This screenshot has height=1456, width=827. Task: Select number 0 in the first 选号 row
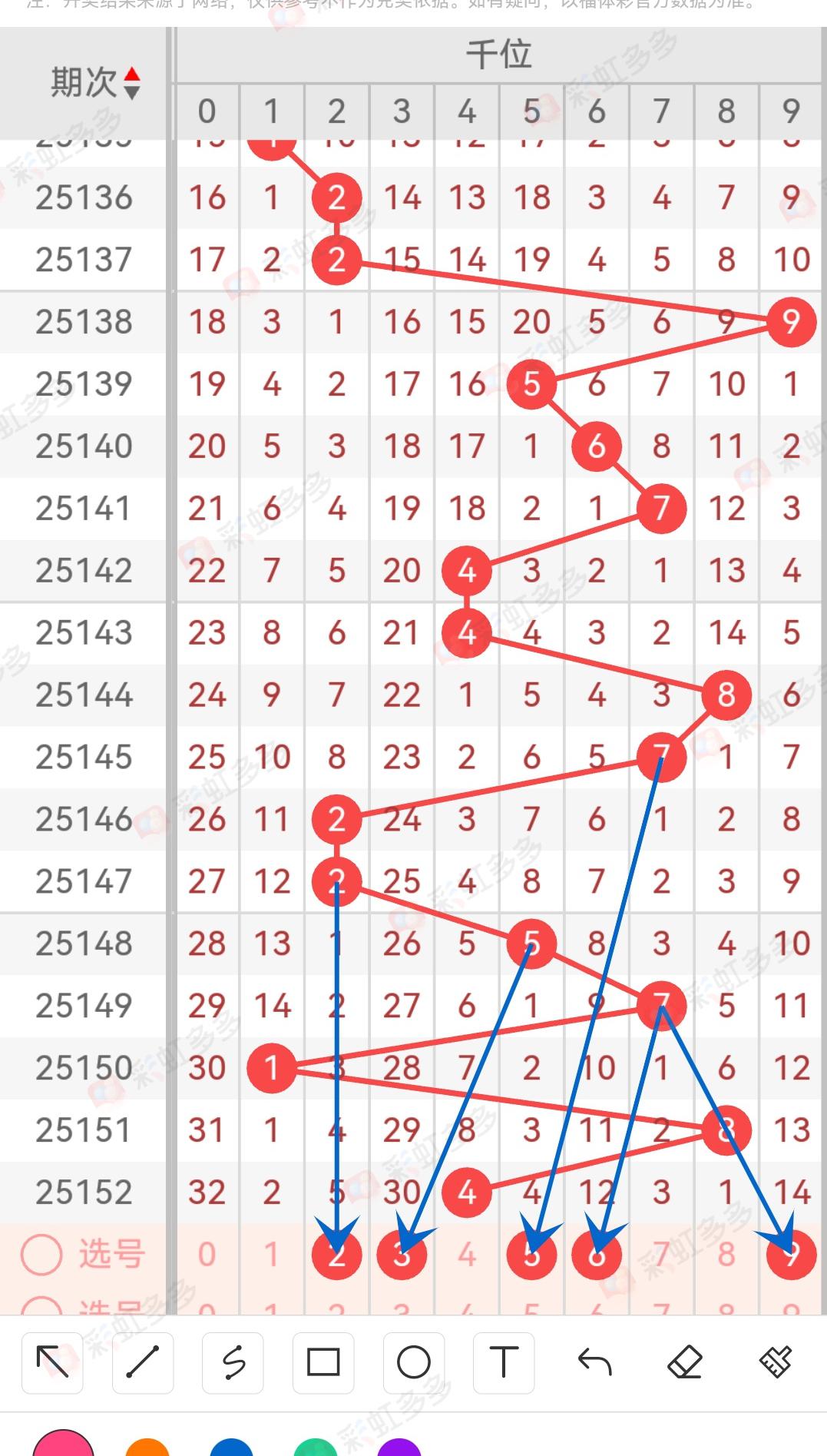[207, 1255]
